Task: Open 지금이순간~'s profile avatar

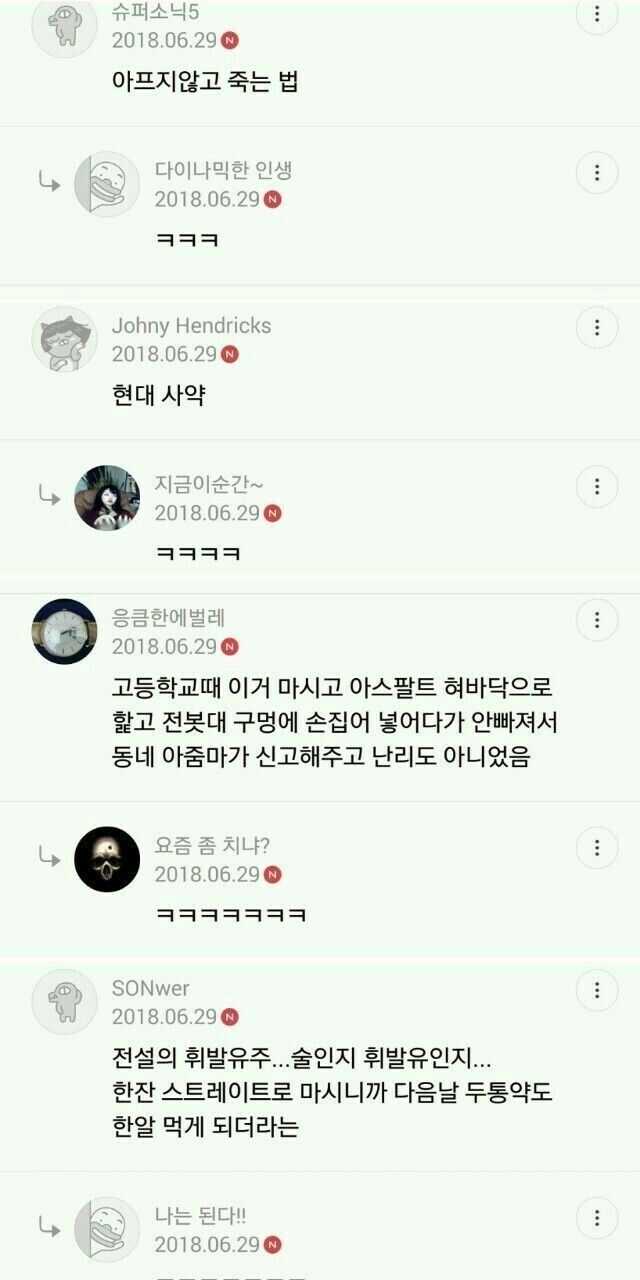Action: (x=107, y=497)
